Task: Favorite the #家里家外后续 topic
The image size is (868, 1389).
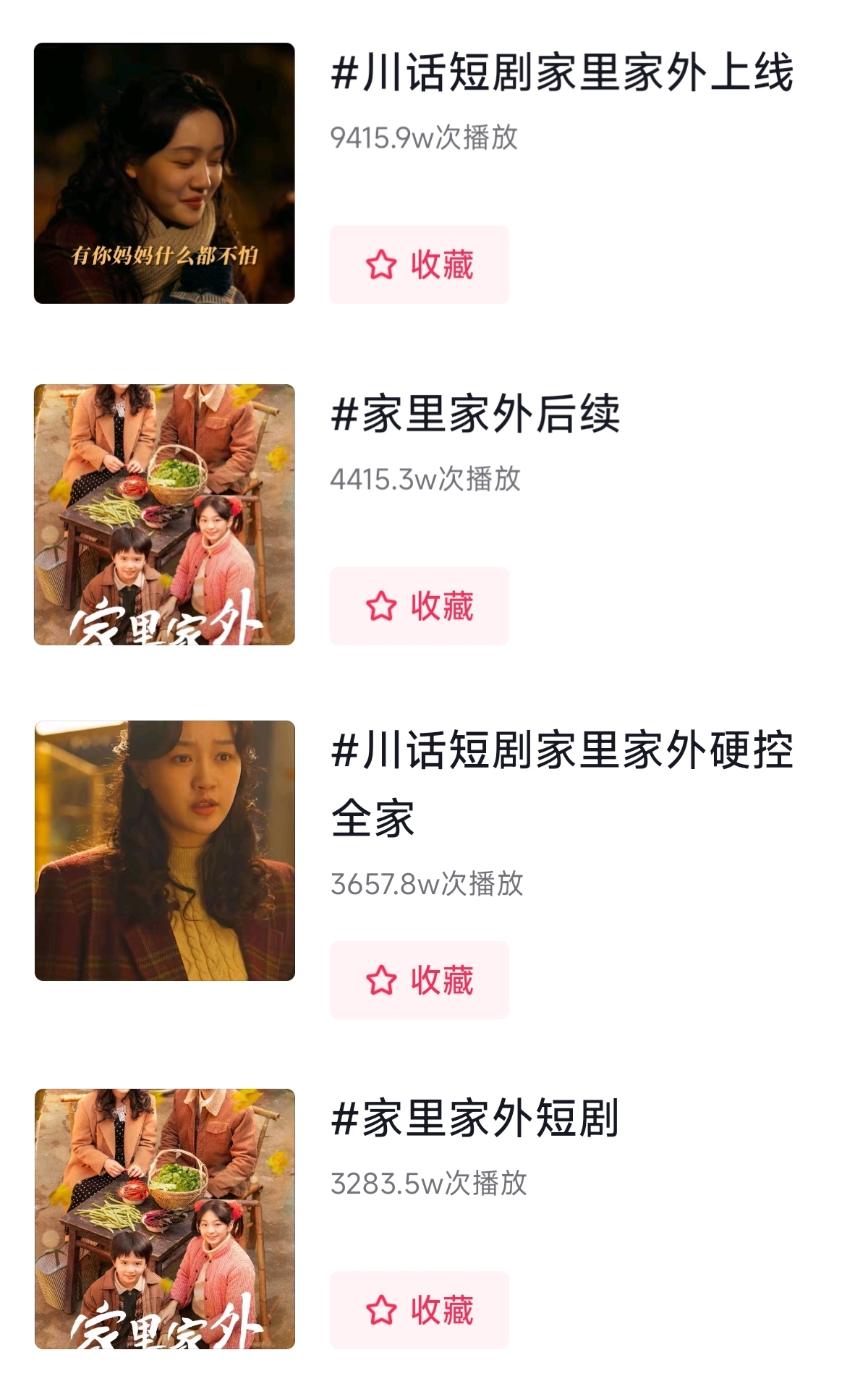Action: pyautogui.click(x=420, y=606)
